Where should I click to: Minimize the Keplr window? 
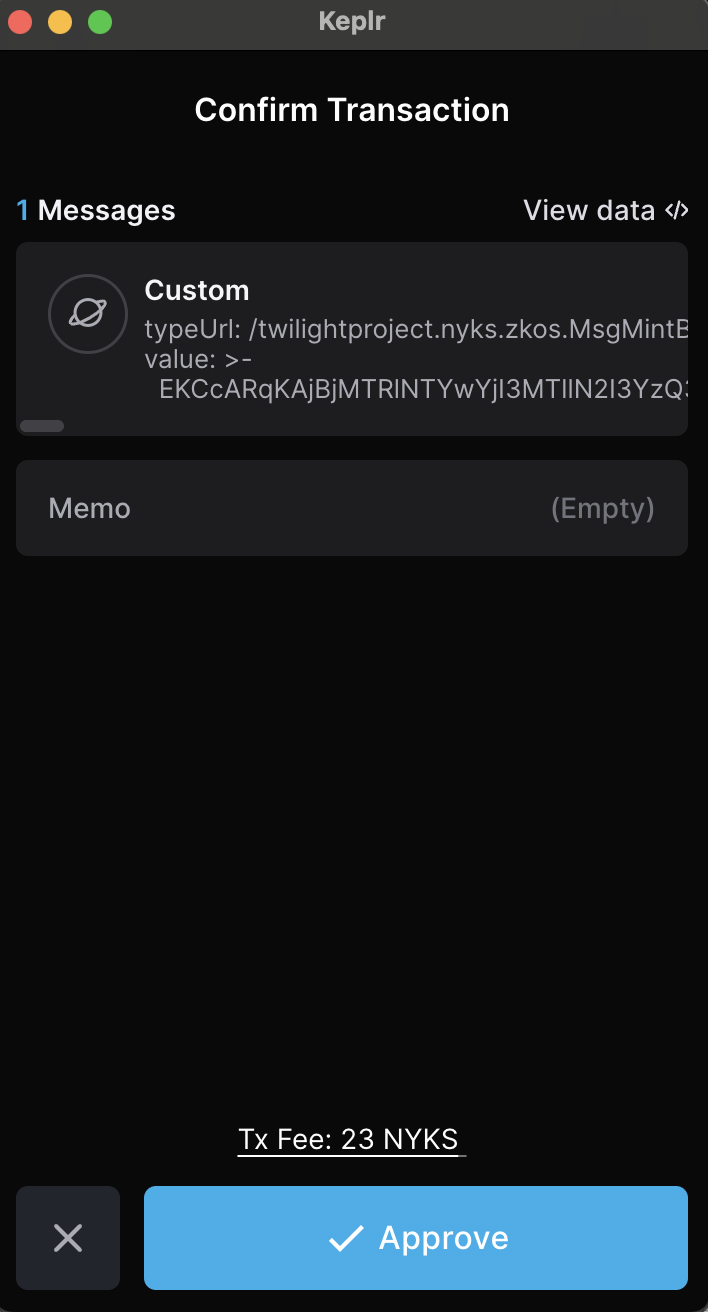(60, 22)
